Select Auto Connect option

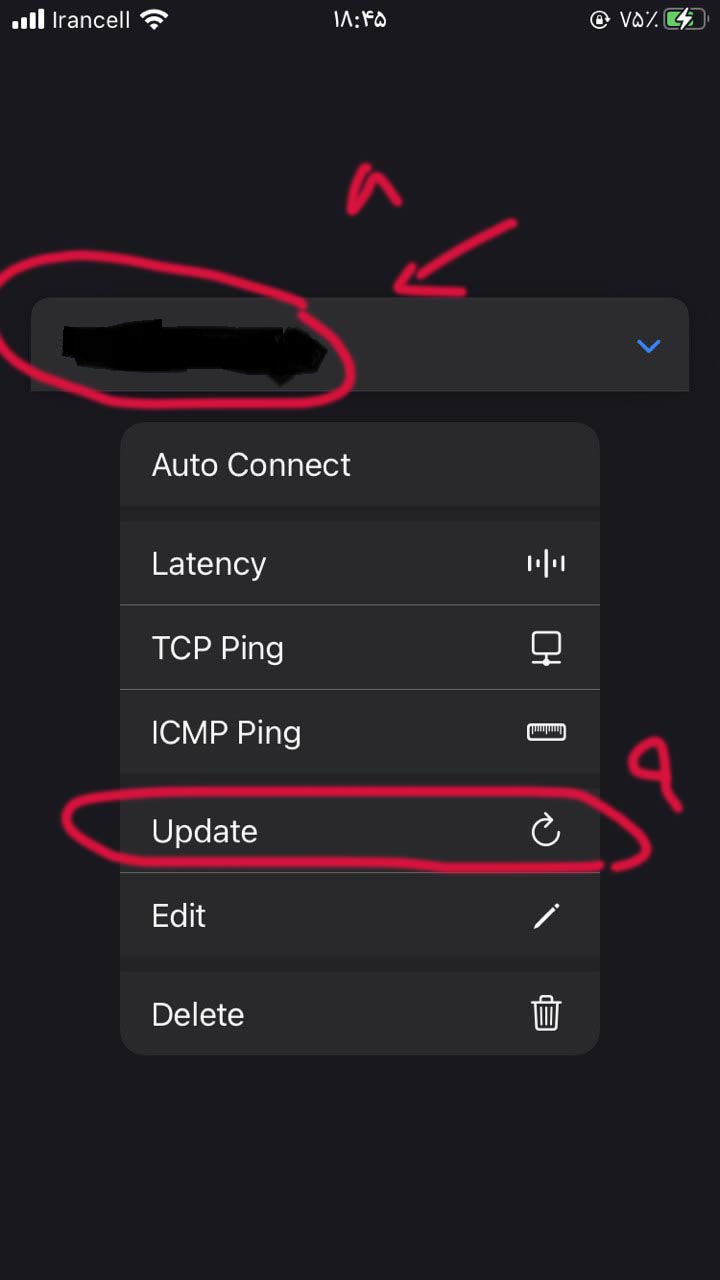click(358, 465)
